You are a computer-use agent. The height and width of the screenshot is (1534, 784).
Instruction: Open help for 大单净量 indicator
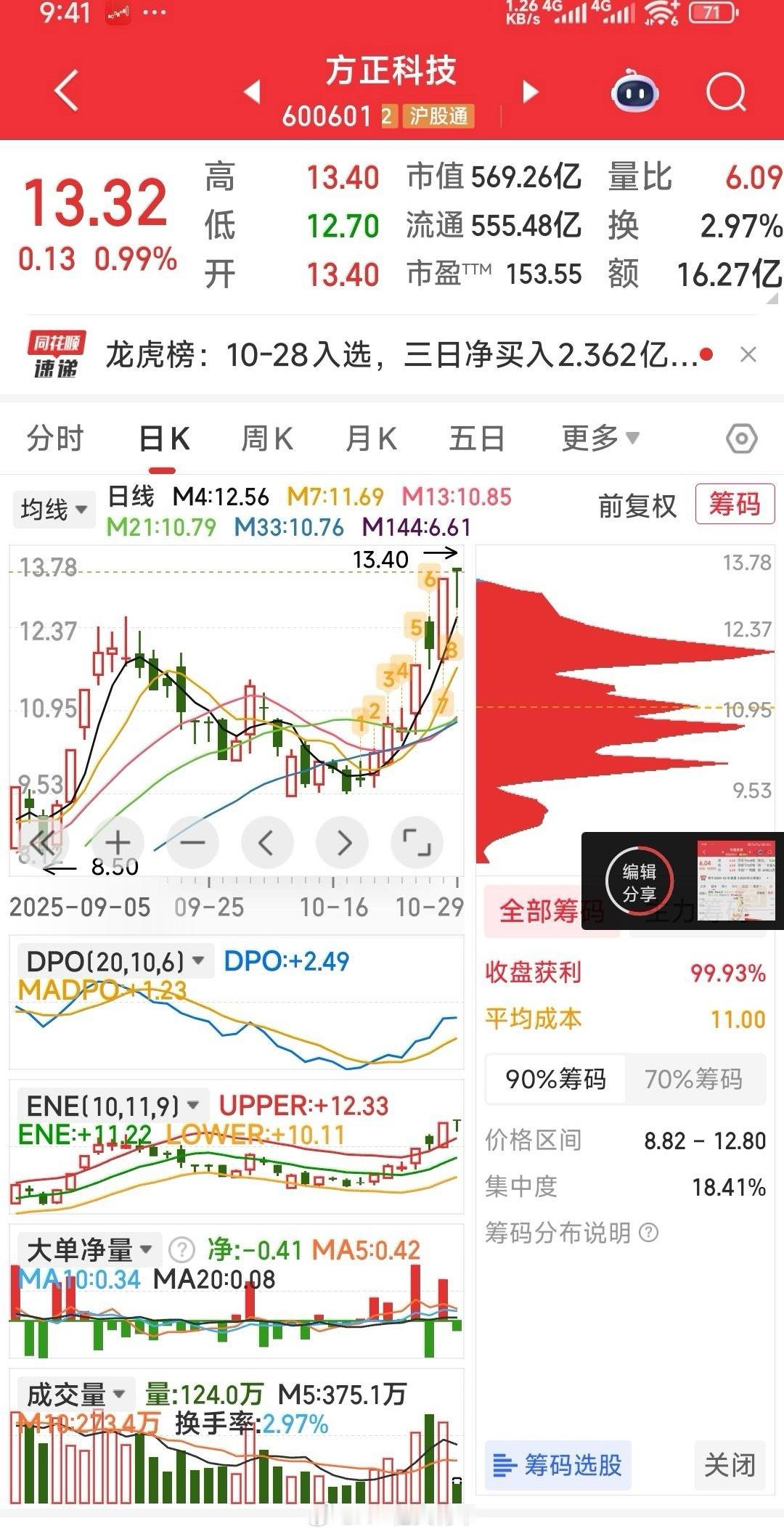(181, 1249)
